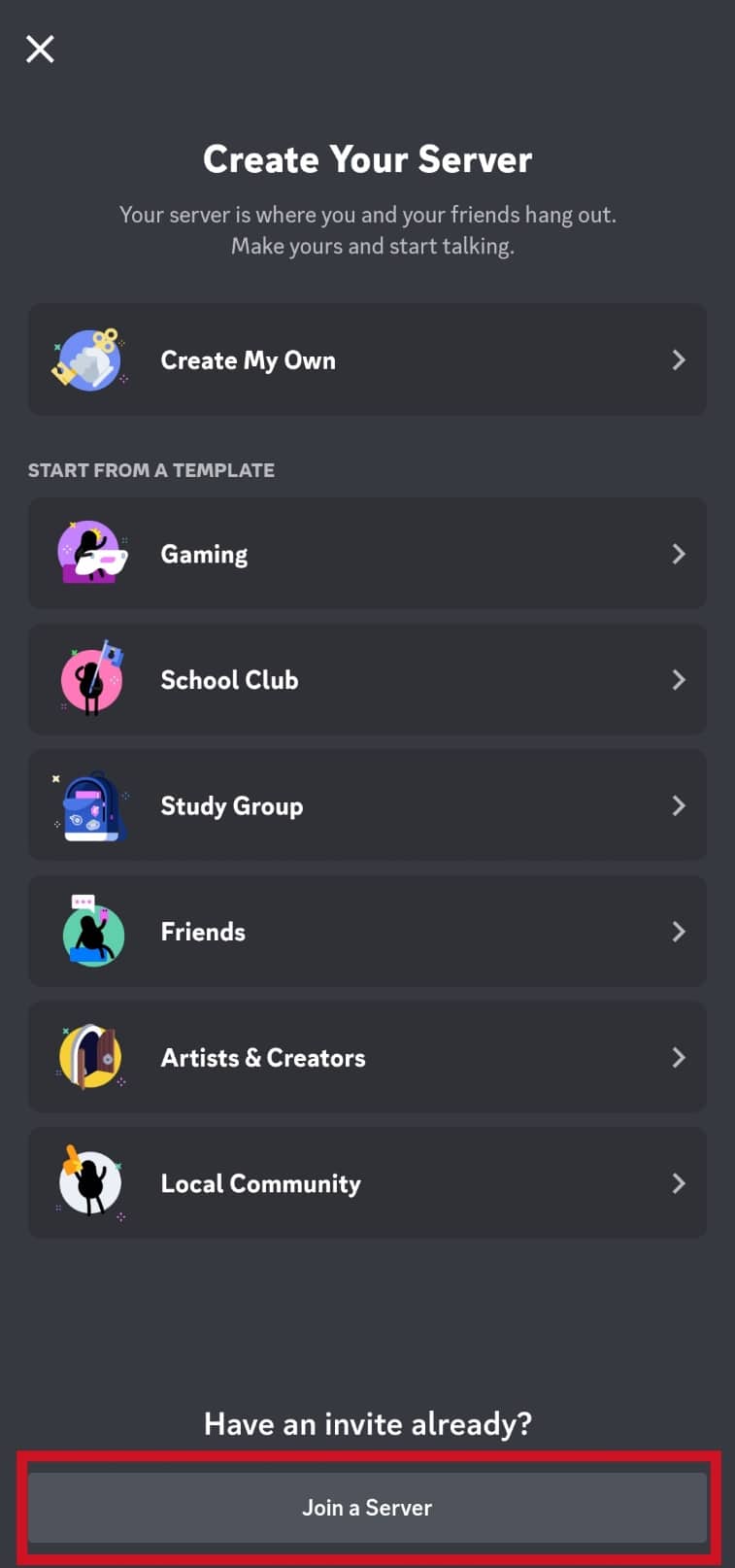Choose the Local Community template
The image size is (735, 1568).
click(x=367, y=1182)
